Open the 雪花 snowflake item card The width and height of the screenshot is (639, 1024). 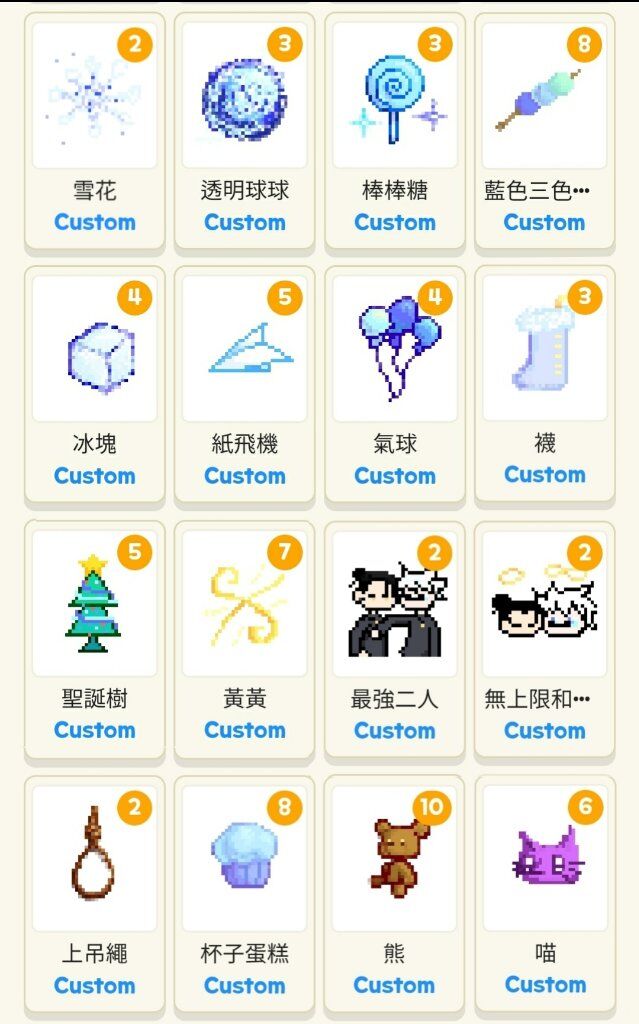[x=95, y=131]
